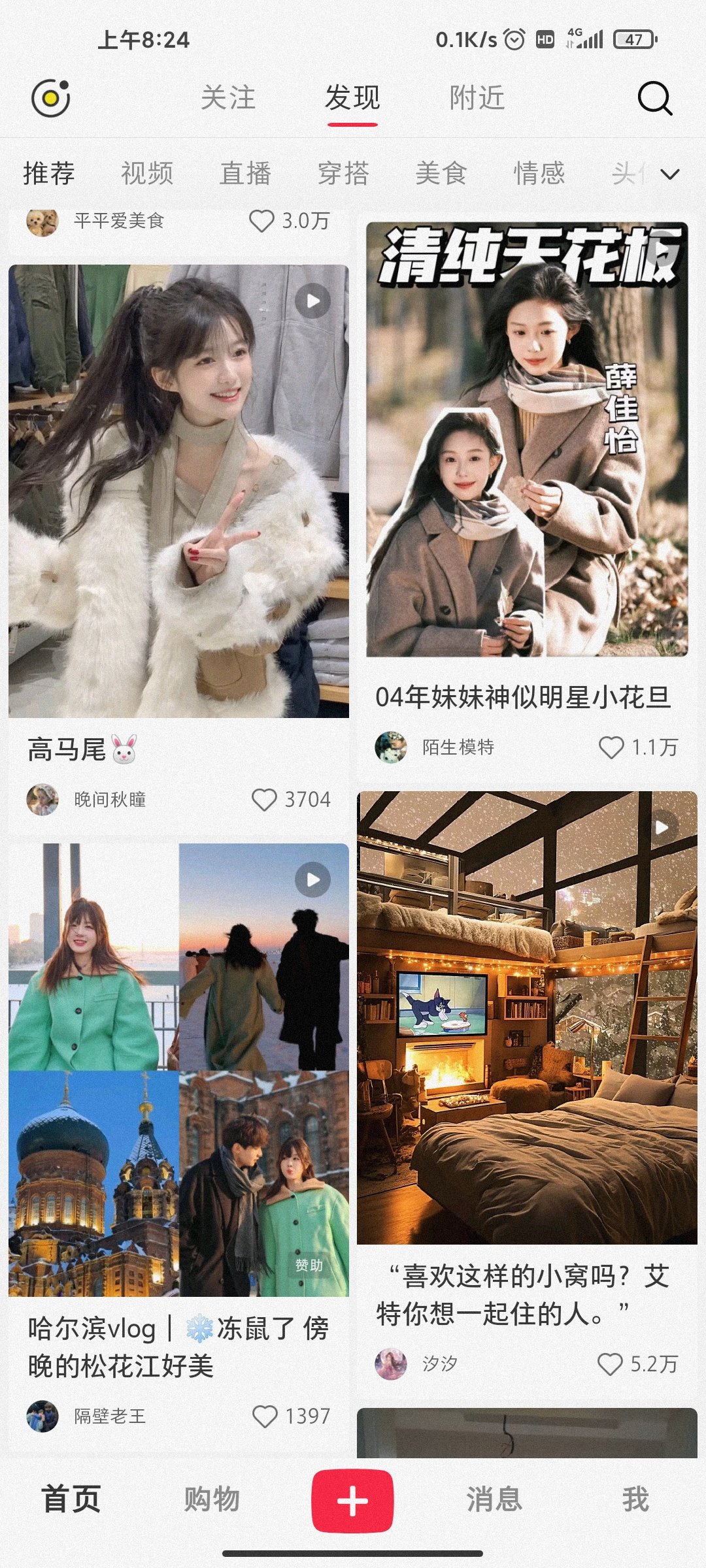This screenshot has height=1568, width=706.
Task: Open the 04年妹妹神似明星小花旦 post
Action: (527, 439)
